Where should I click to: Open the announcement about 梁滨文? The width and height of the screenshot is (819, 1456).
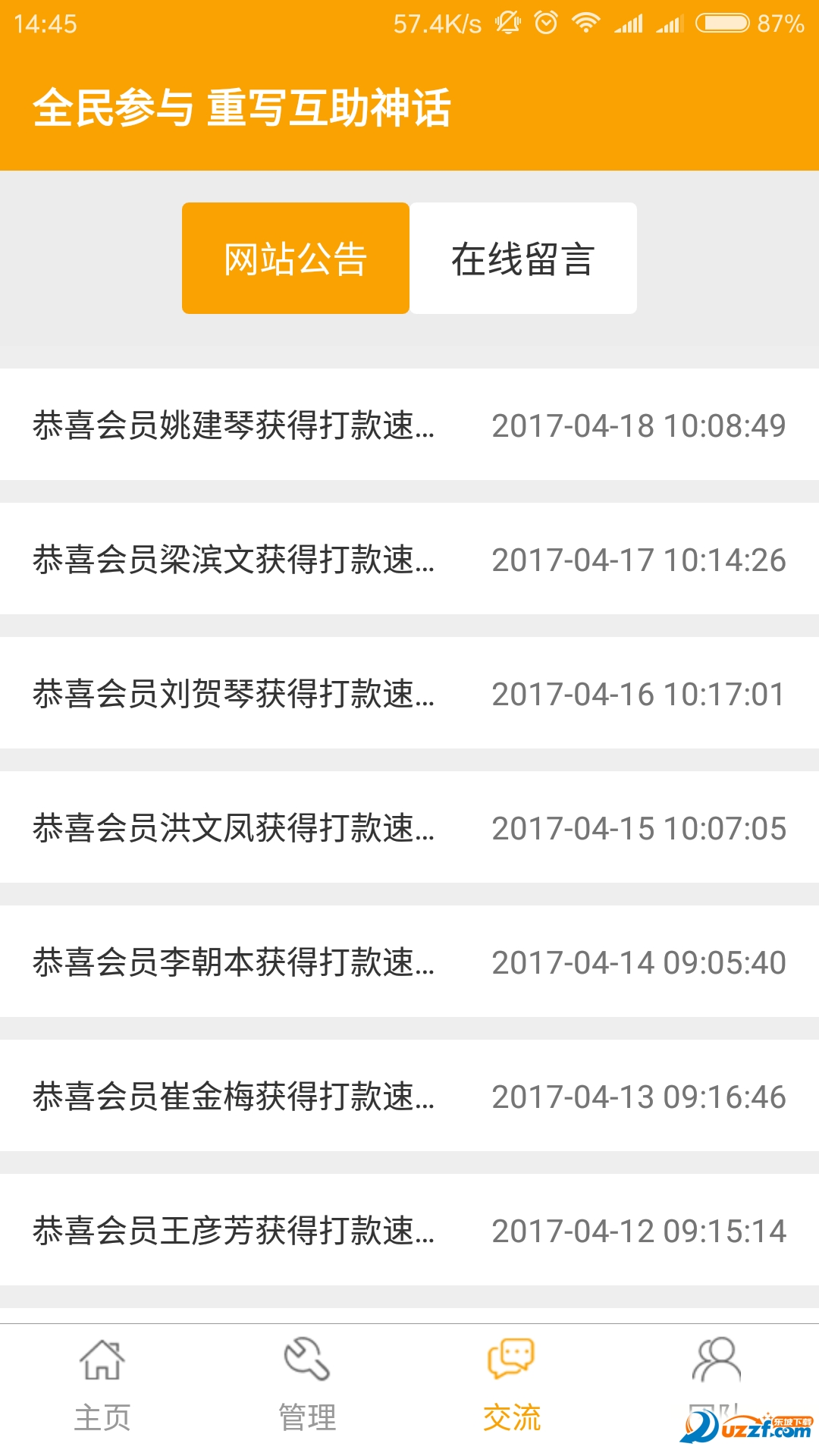(x=409, y=559)
